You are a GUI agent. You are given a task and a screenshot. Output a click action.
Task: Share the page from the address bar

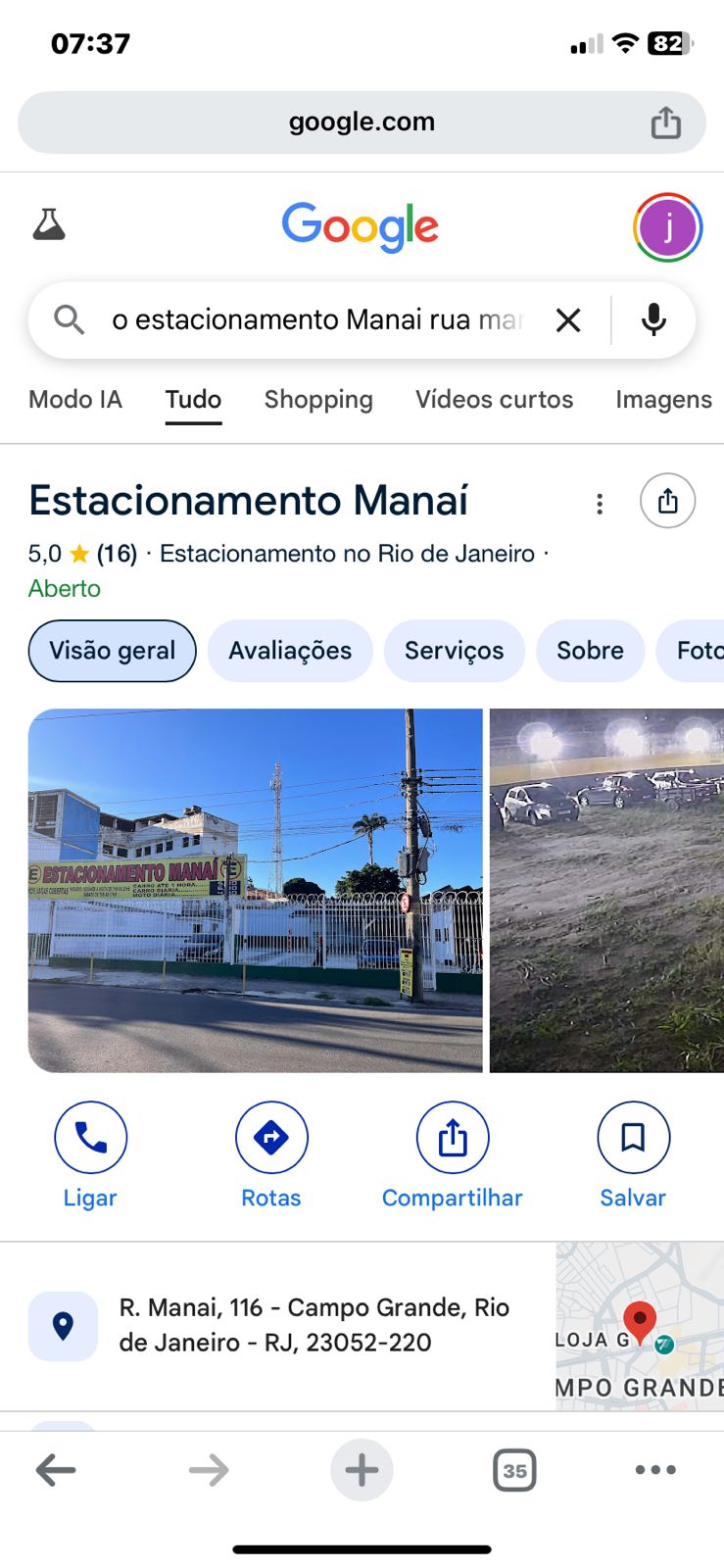click(x=666, y=122)
